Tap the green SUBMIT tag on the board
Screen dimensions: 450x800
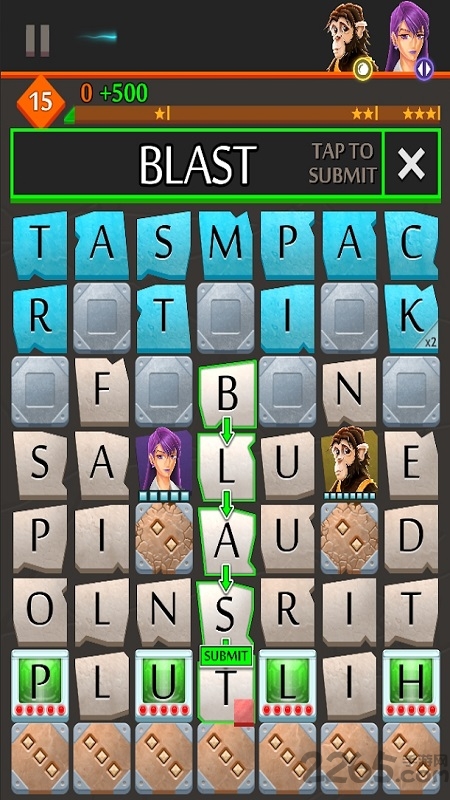[226, 656]
